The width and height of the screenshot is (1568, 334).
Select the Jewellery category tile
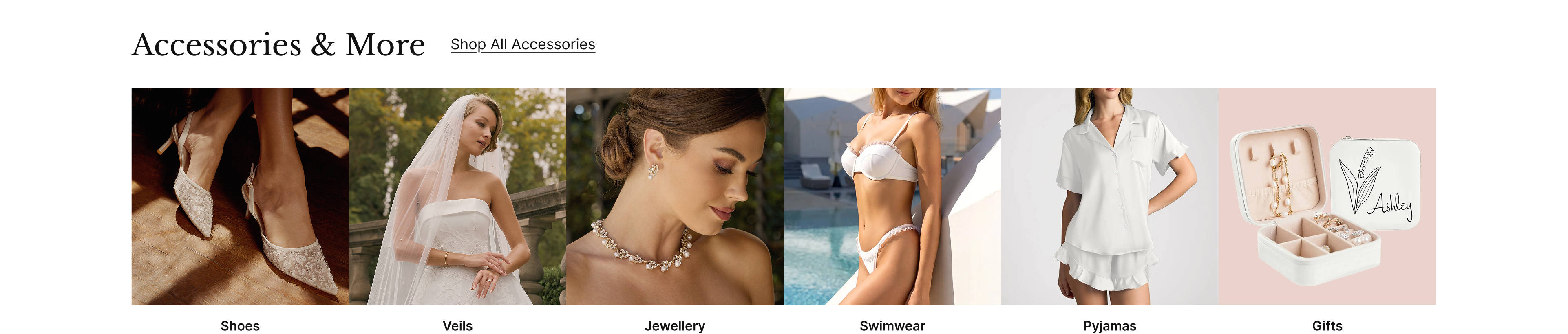coord(674,196)
